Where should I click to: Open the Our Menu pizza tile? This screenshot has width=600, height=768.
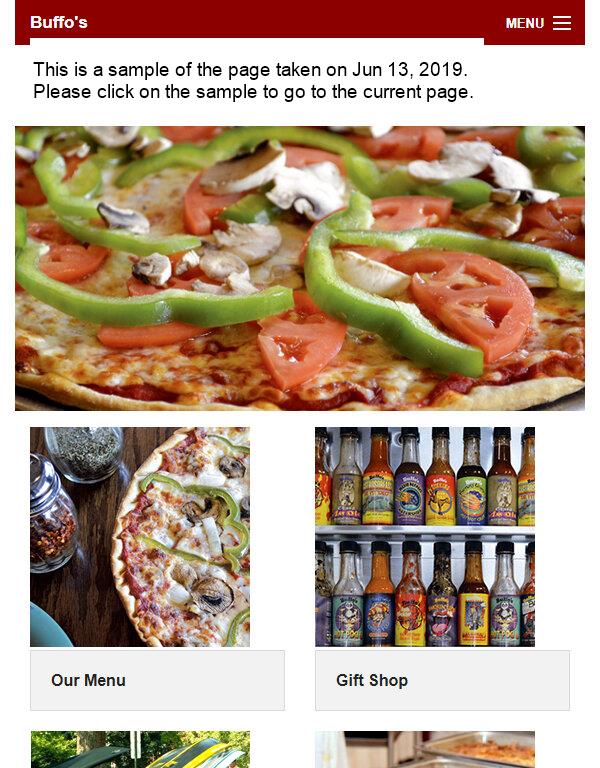click(x=140, y=537)
